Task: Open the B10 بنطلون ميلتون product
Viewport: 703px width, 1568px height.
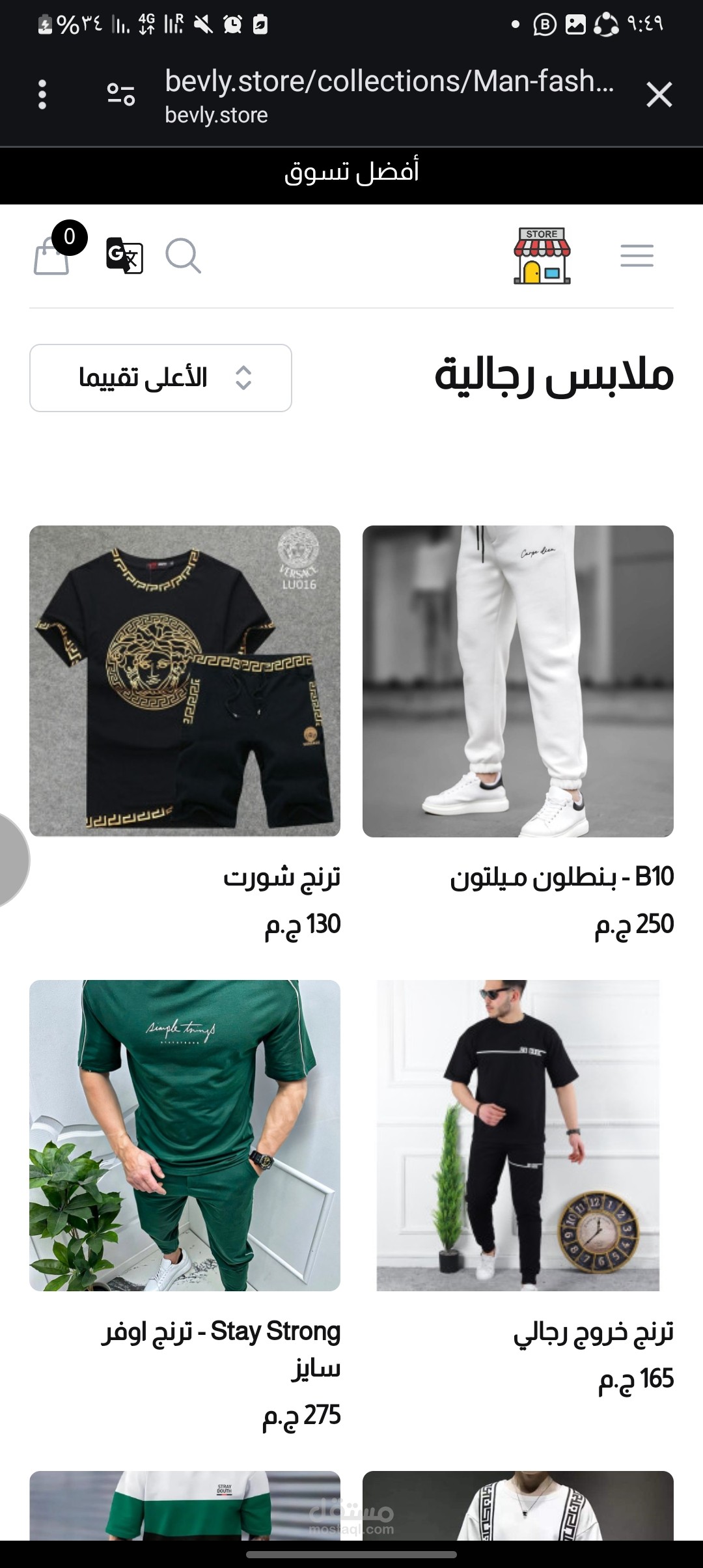Action: (x=518, y=681)
